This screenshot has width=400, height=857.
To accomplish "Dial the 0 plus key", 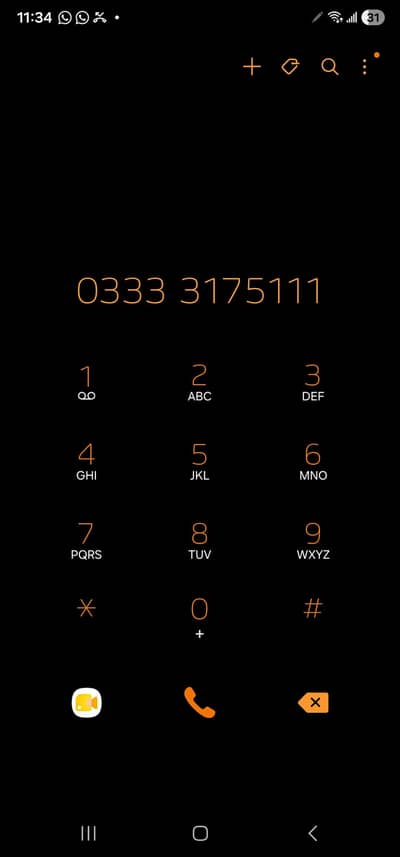I will (x=199, y=618).
